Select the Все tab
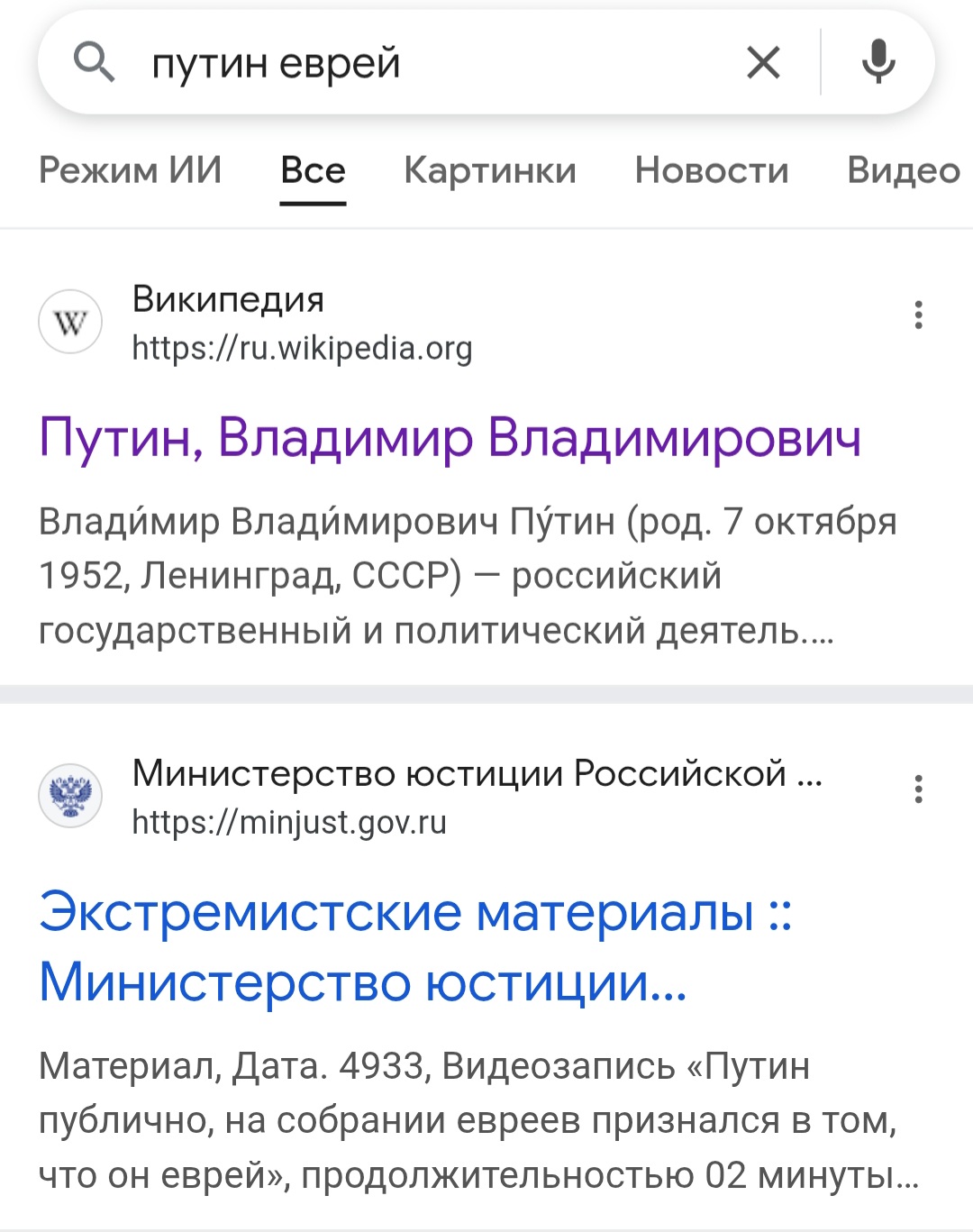Screen dimensions: 973x1232 (x=313, y=170)
